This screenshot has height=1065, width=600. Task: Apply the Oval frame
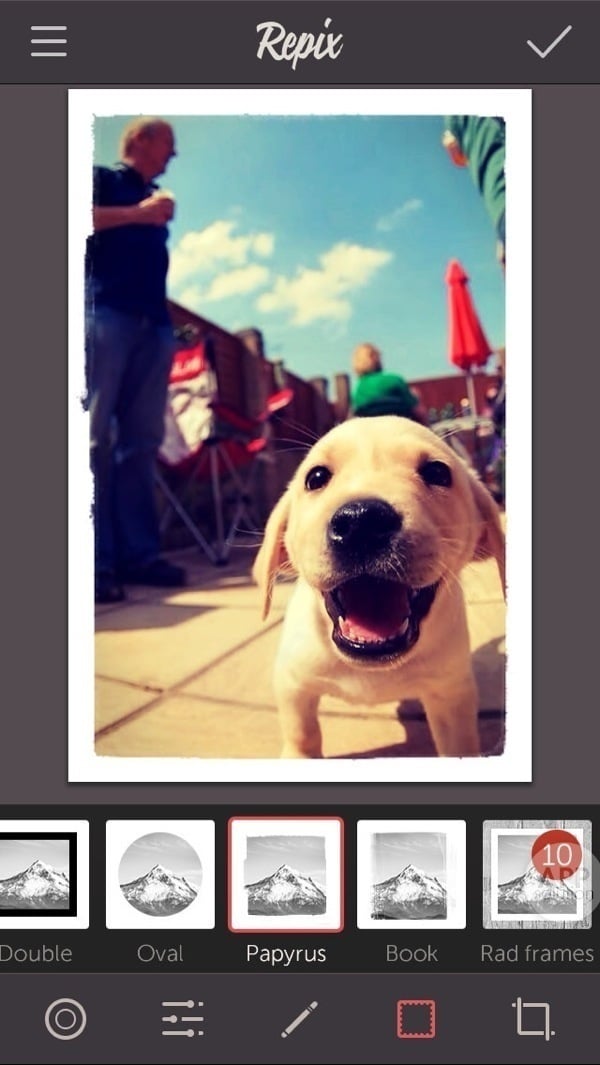160,875
